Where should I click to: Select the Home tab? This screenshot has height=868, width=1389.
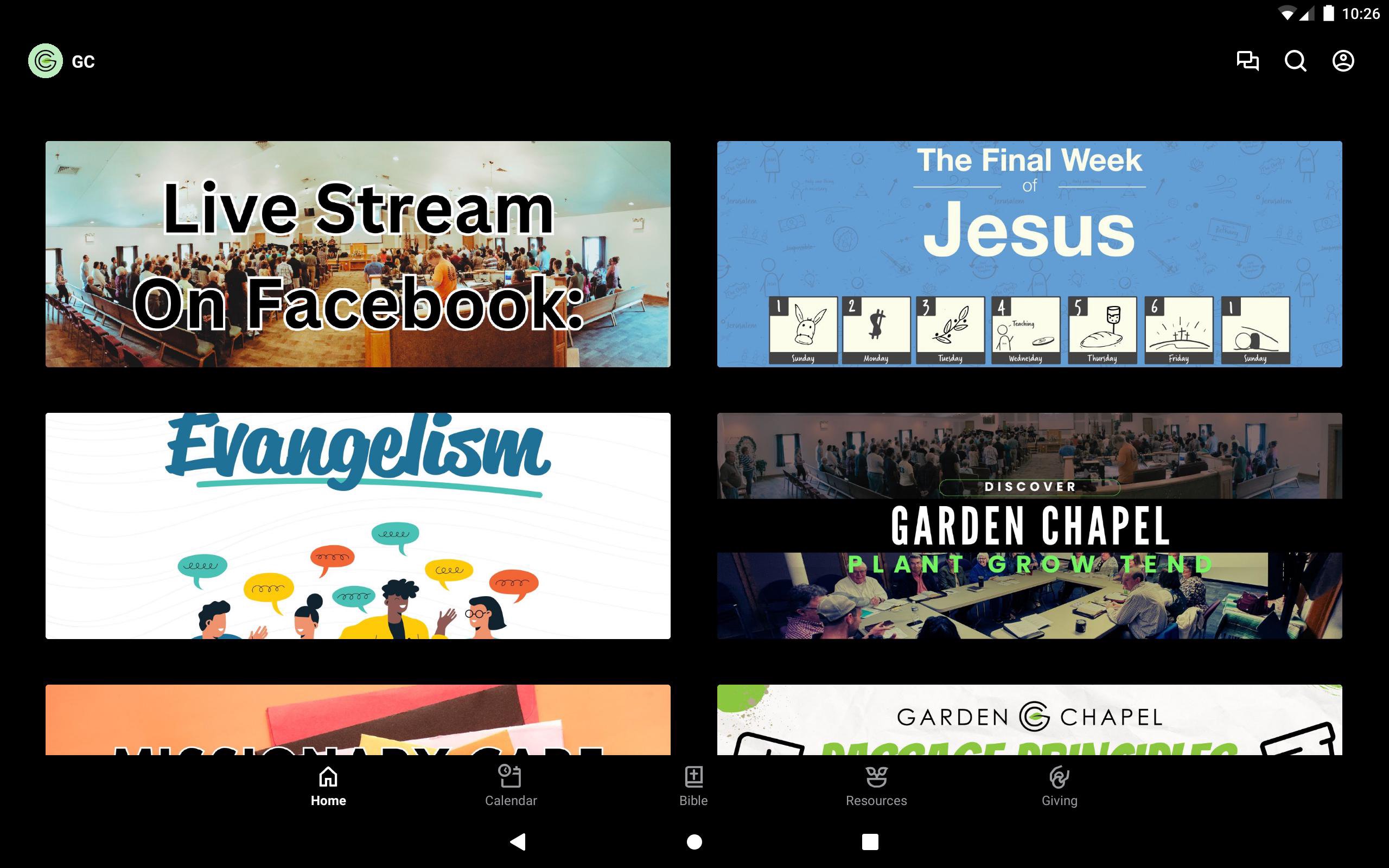tap(328, 786)
